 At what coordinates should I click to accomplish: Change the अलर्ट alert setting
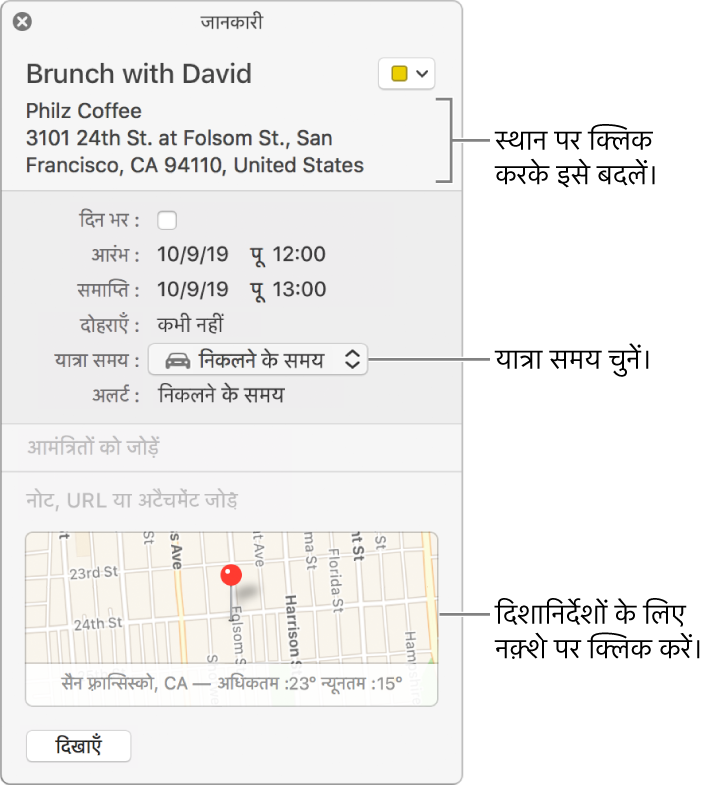221,395
